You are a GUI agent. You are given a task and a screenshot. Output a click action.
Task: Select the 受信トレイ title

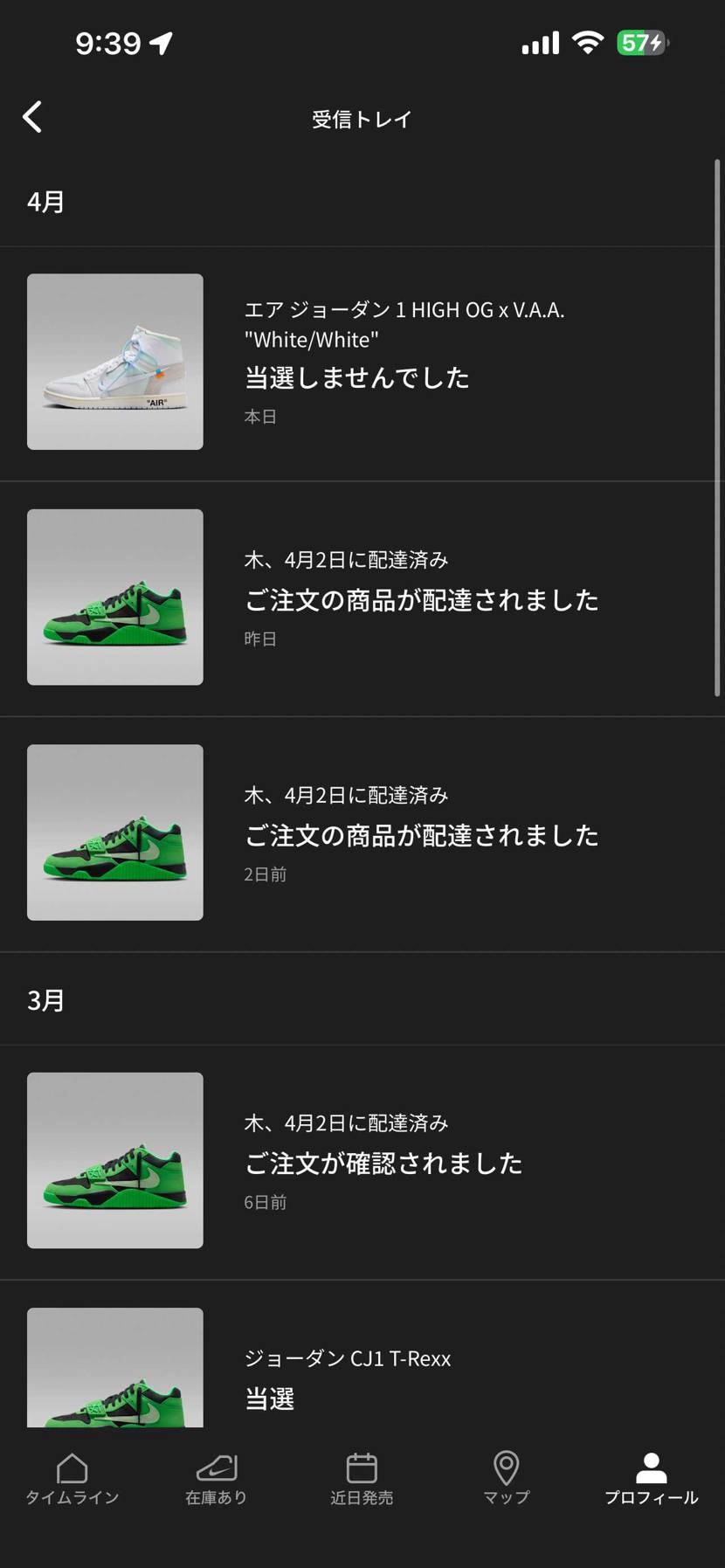point(362,119)
